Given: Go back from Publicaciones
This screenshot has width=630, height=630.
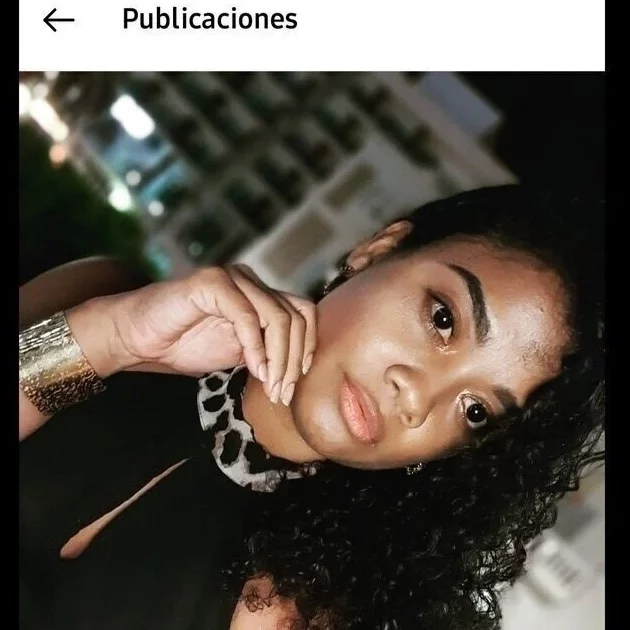Looking at the screenshot, I should [58, 20].
